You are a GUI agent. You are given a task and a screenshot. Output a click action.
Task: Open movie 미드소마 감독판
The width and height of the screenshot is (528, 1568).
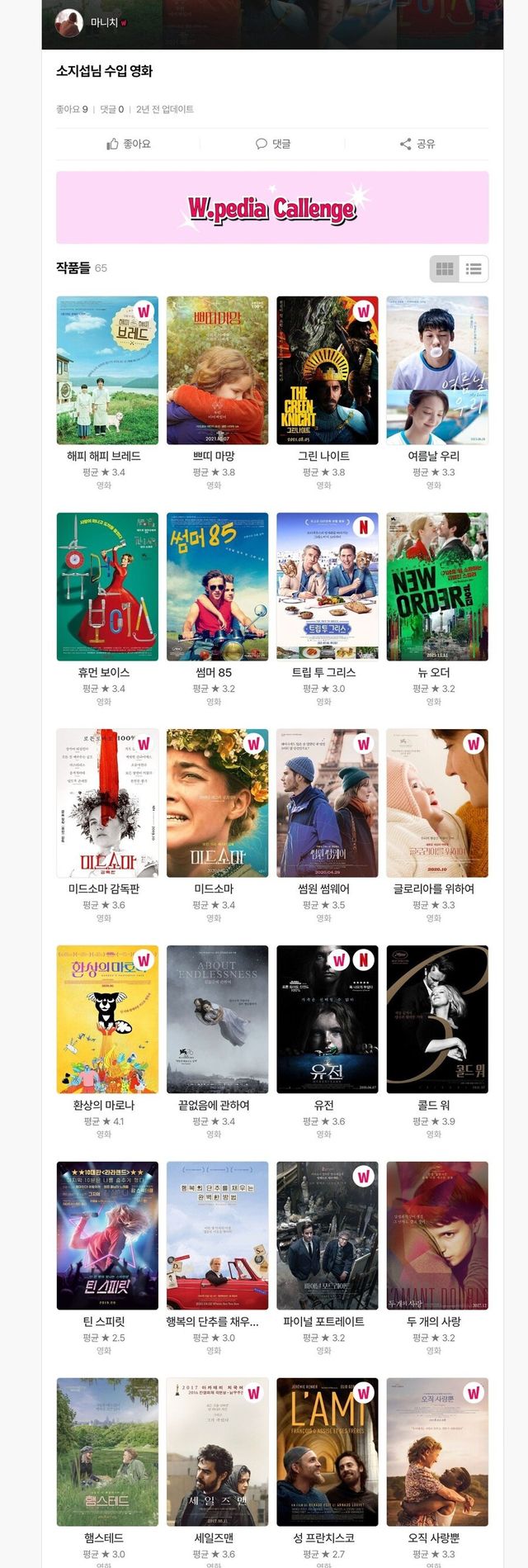(x=107, y=803)
